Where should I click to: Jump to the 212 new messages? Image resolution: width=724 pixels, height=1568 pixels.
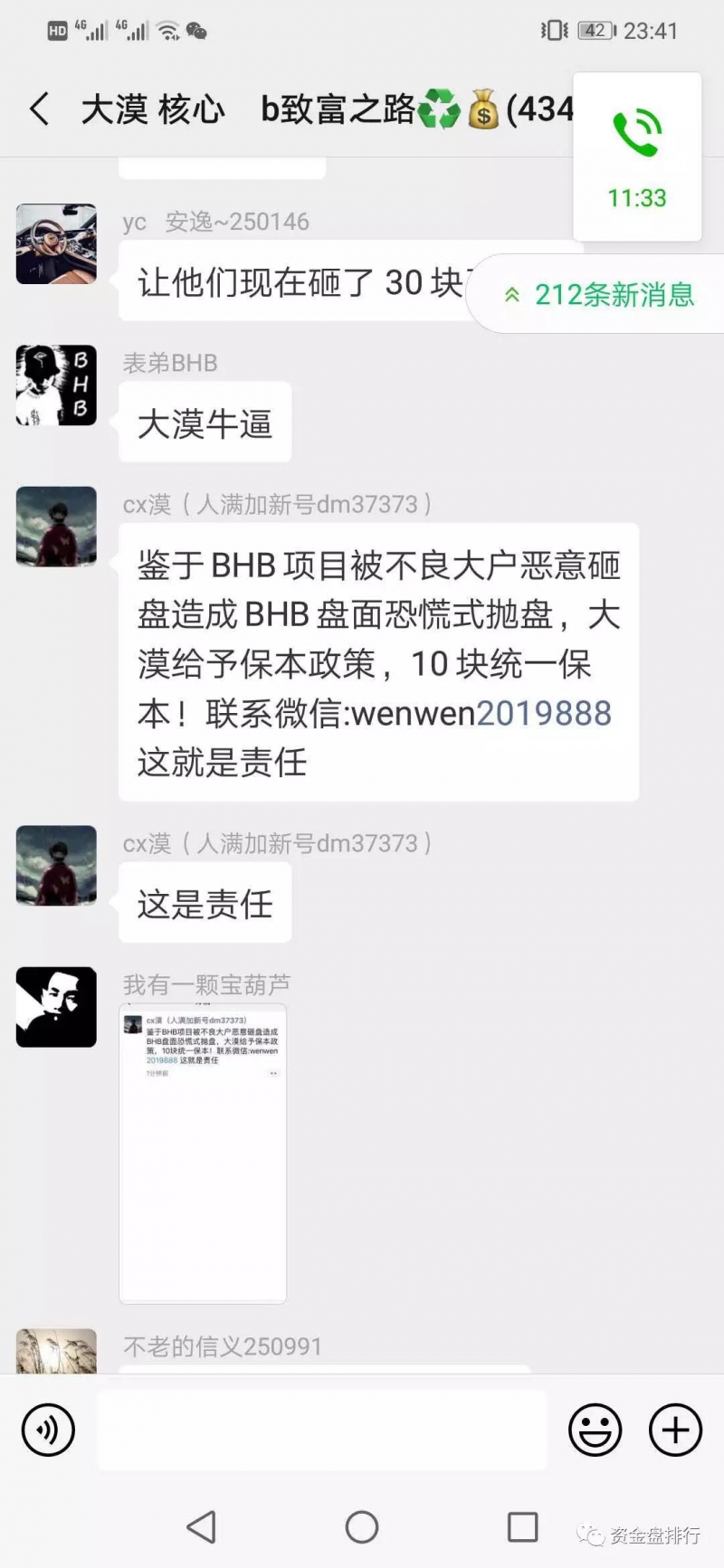[601, 295]
